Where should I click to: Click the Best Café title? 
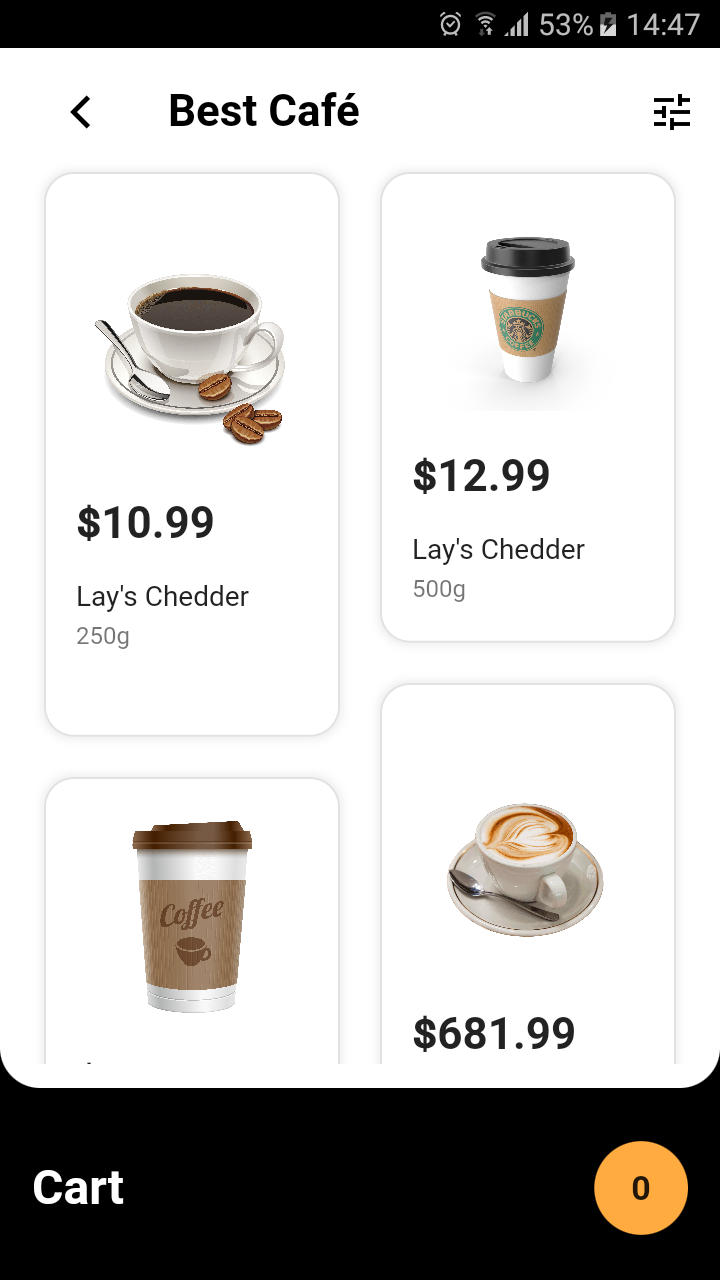(x=264, y=110)
